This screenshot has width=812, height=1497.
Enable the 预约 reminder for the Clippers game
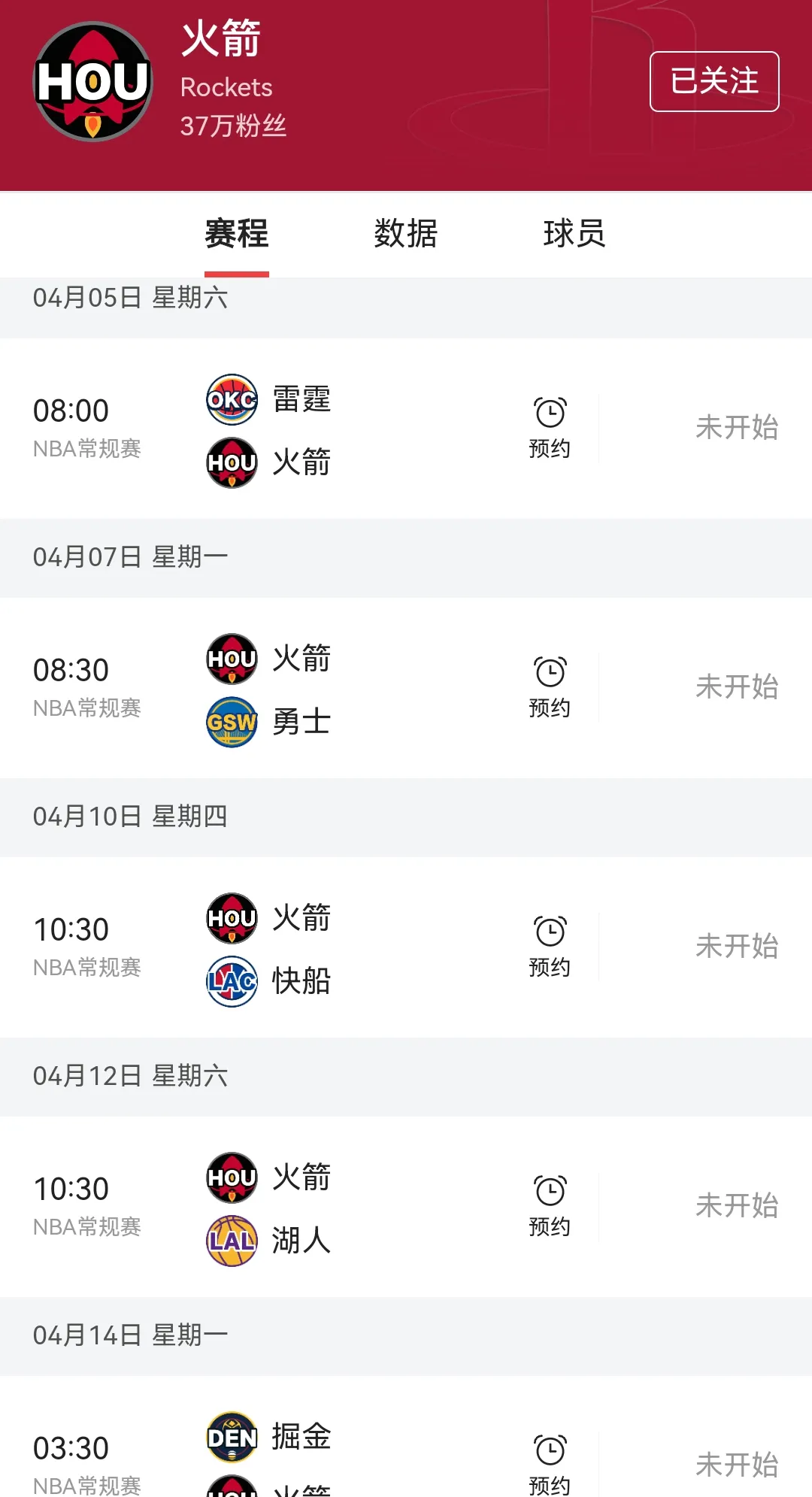click(x=550, y=946)
